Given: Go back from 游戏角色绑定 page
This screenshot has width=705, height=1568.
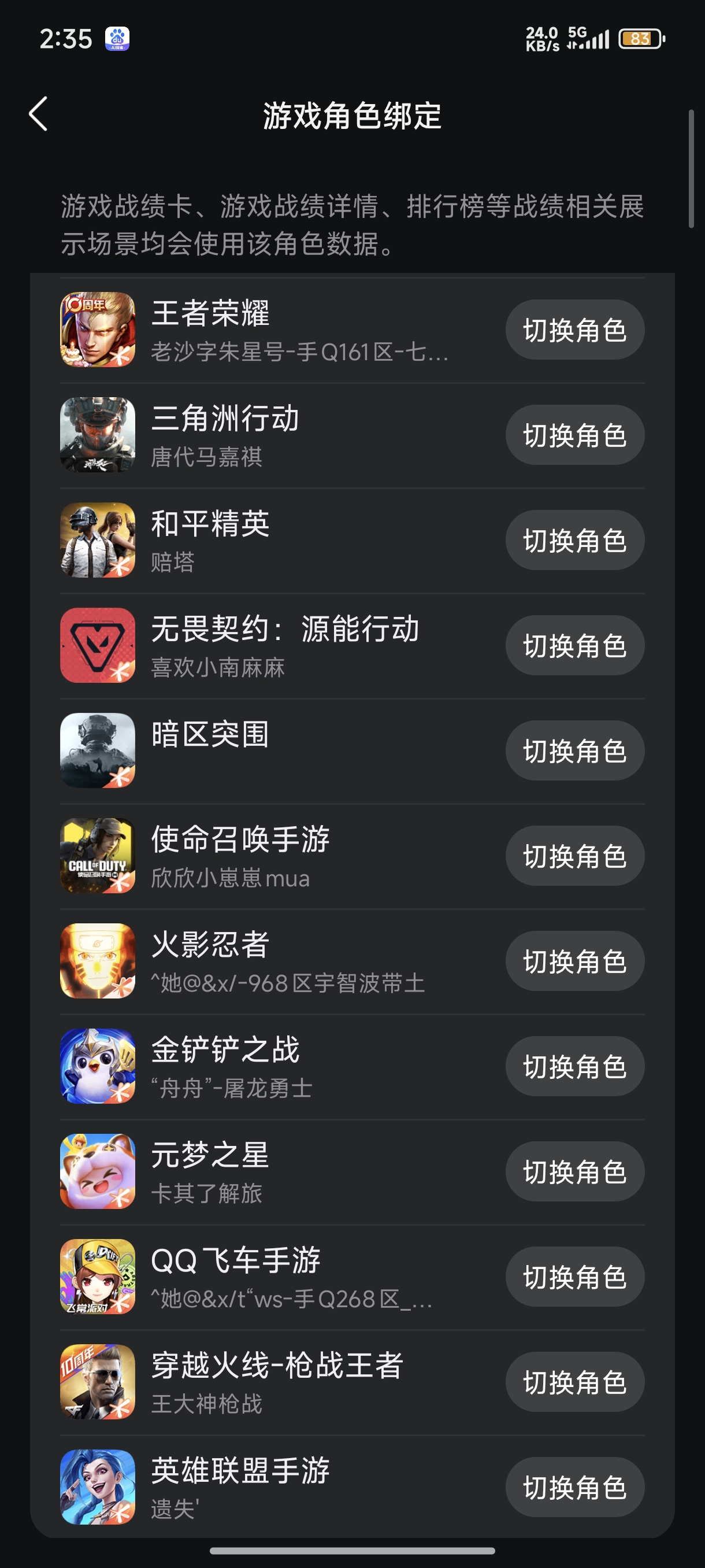Looking at the screenshot, I should click(38, 114).
